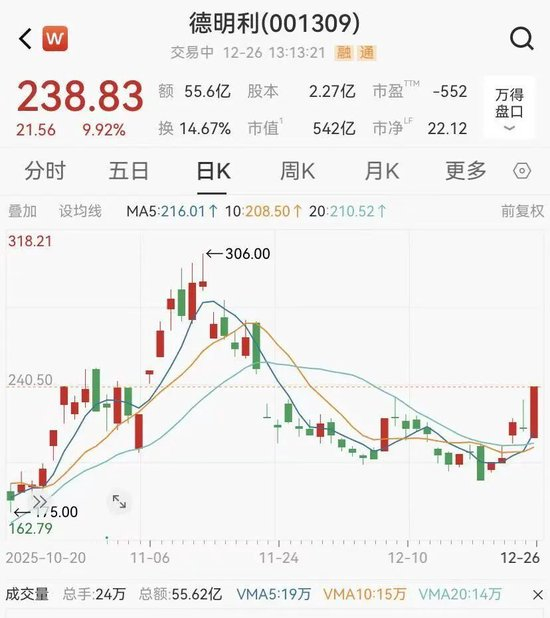Tap 叠加 to overlay another stock
550x618 pixels.
click(x=22, y=211)
